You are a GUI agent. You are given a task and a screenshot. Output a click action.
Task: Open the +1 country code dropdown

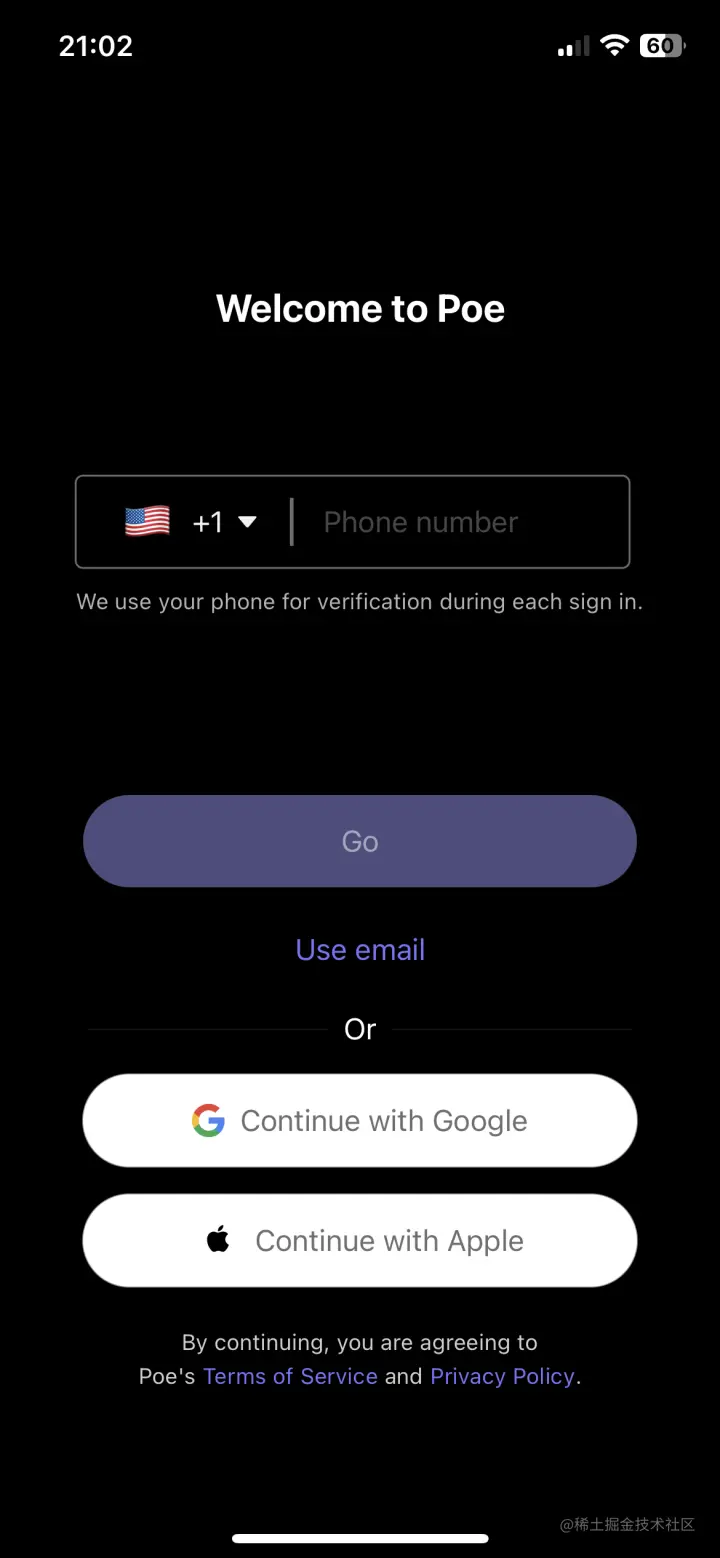click(190, 522)
